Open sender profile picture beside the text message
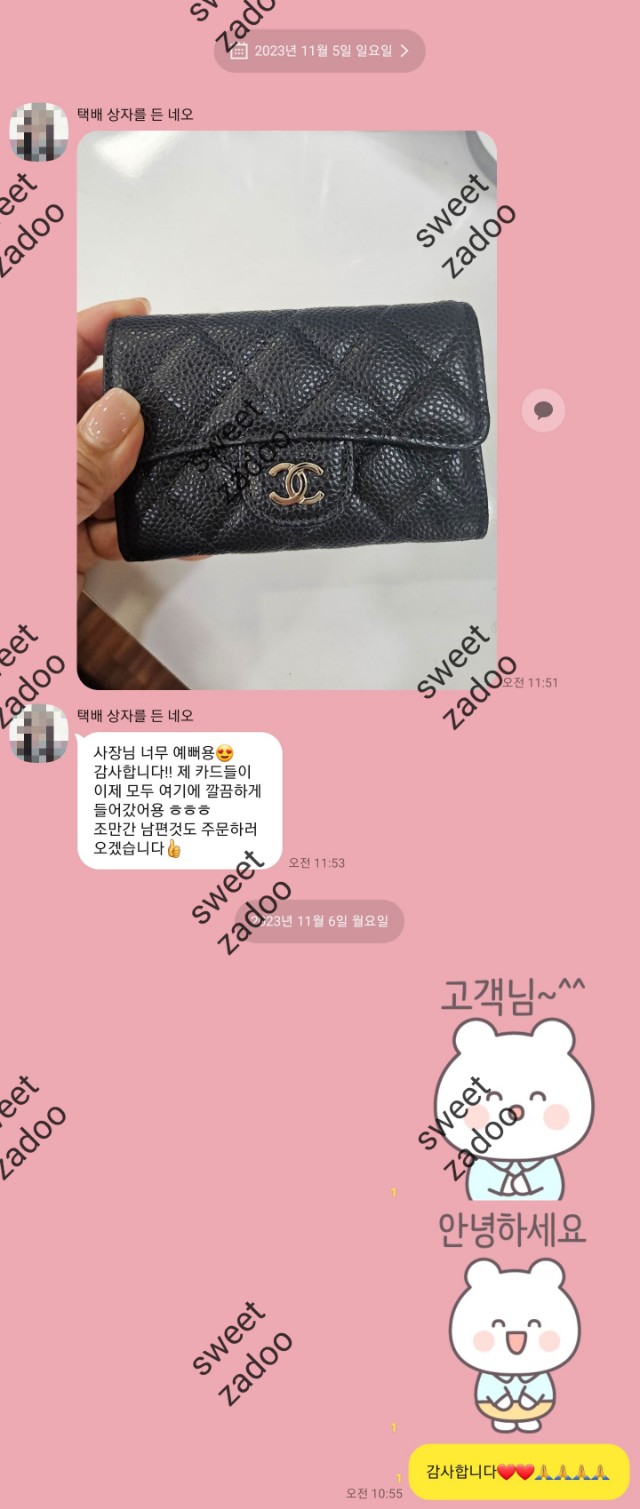Screen dimensions: 640x1509 coord(38,732)
